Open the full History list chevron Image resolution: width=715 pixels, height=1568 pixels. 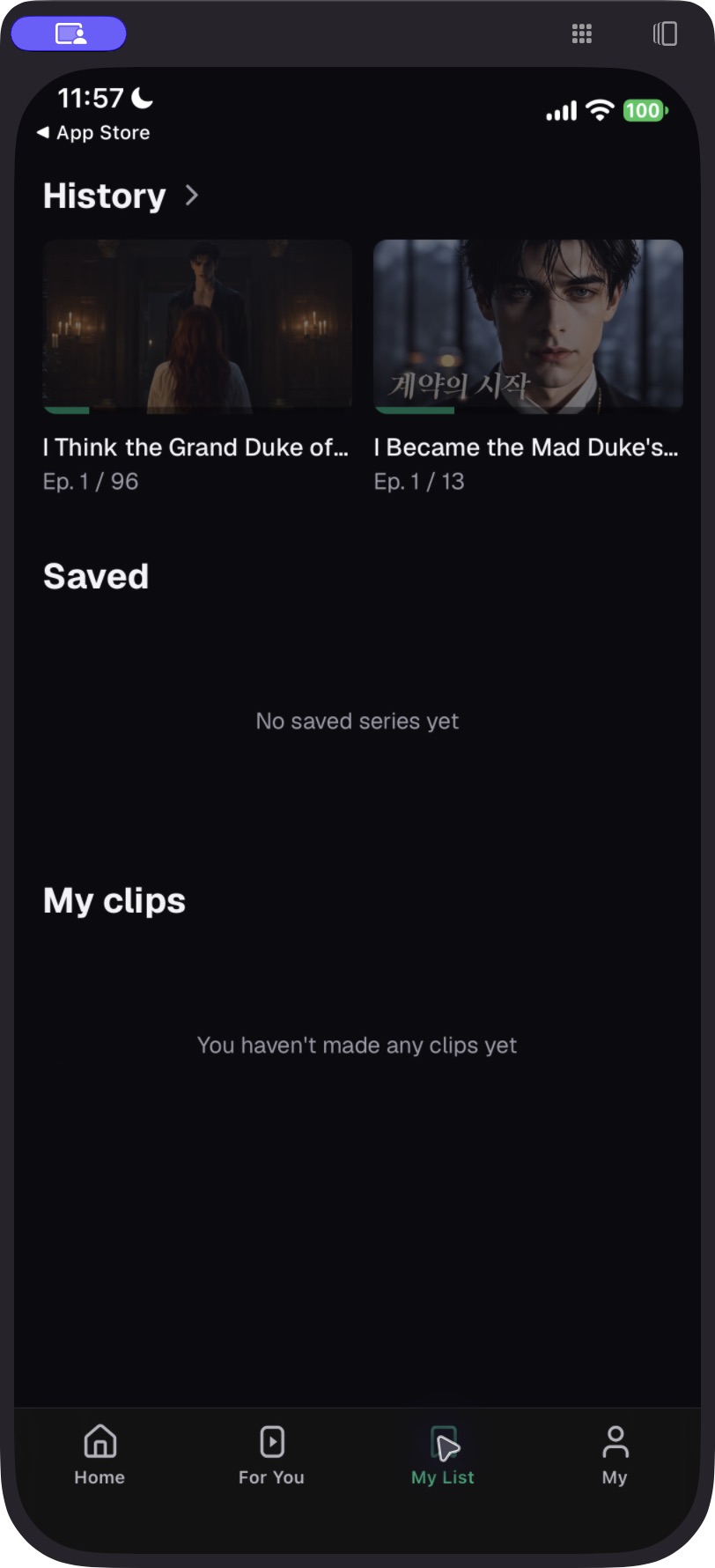click(192, 196)
